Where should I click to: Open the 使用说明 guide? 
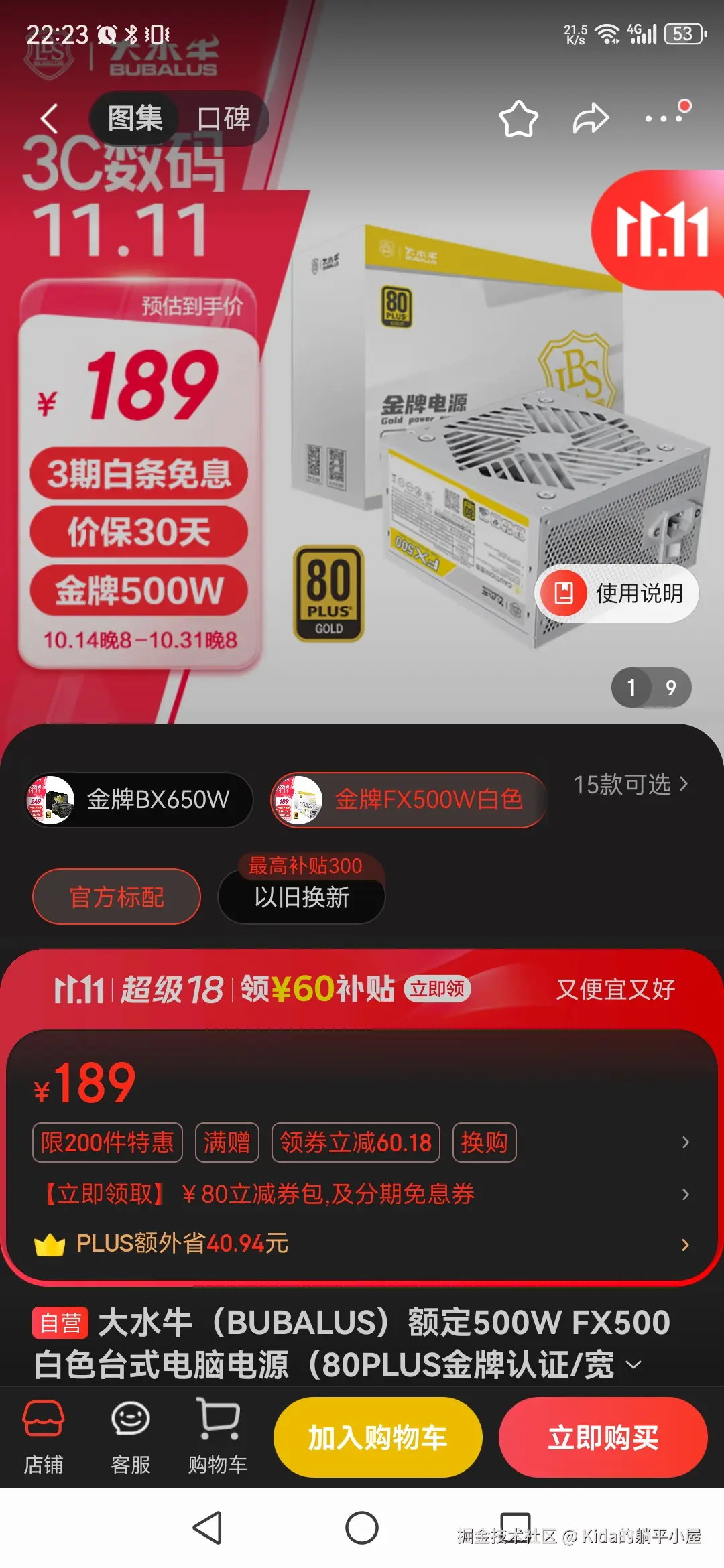617,593
